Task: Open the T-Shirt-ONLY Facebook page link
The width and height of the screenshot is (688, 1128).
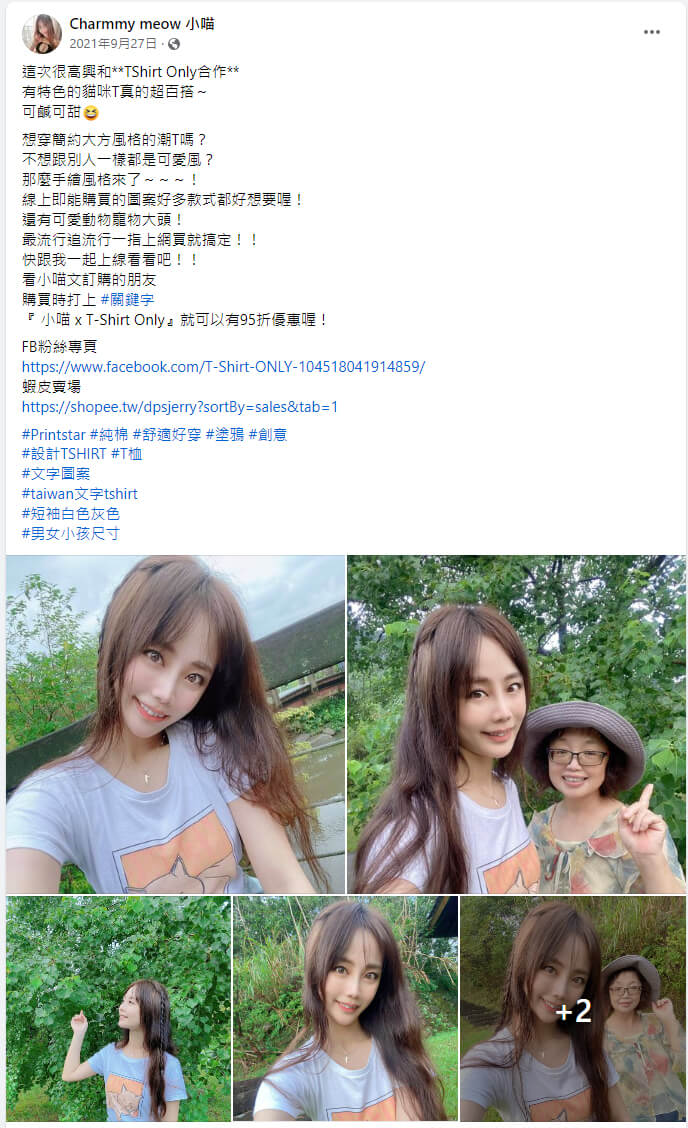Action: [223, 367]
